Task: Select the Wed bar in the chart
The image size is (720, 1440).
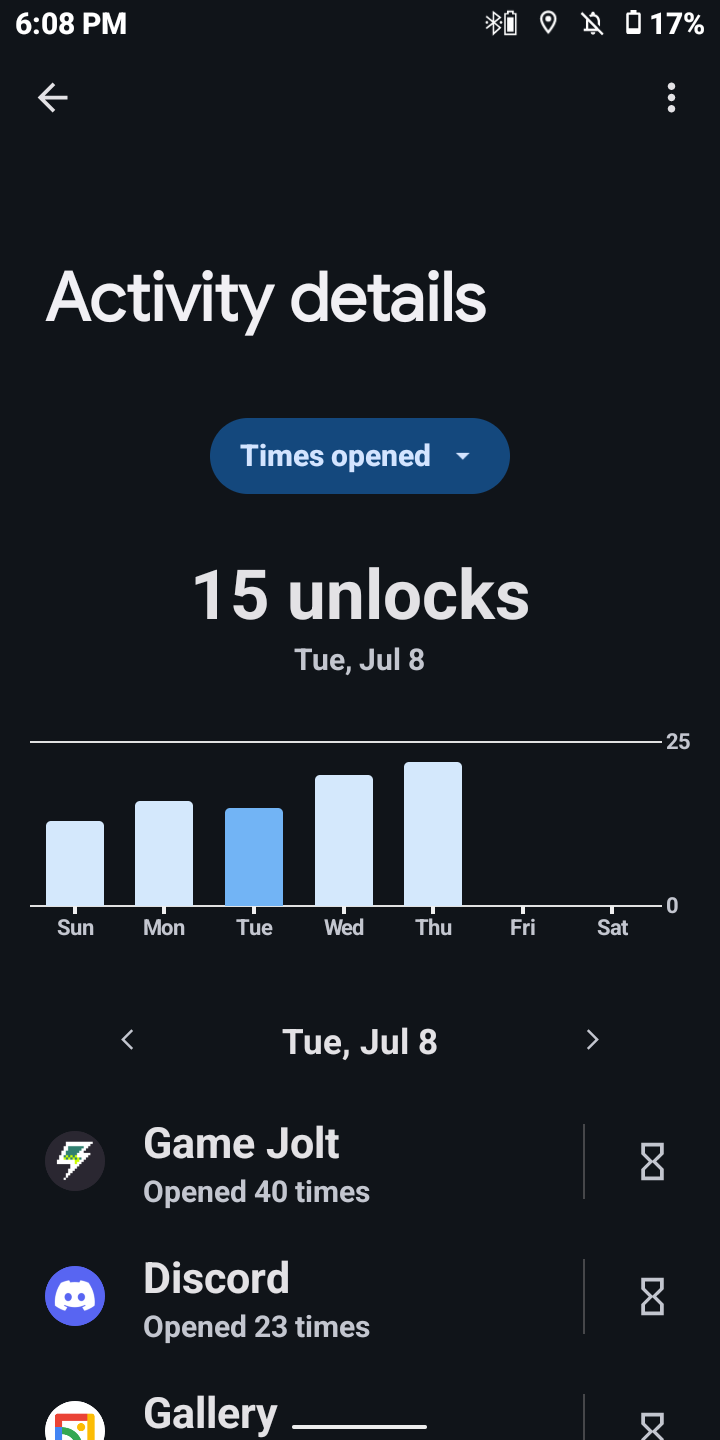Action: [x=344, y=840]
